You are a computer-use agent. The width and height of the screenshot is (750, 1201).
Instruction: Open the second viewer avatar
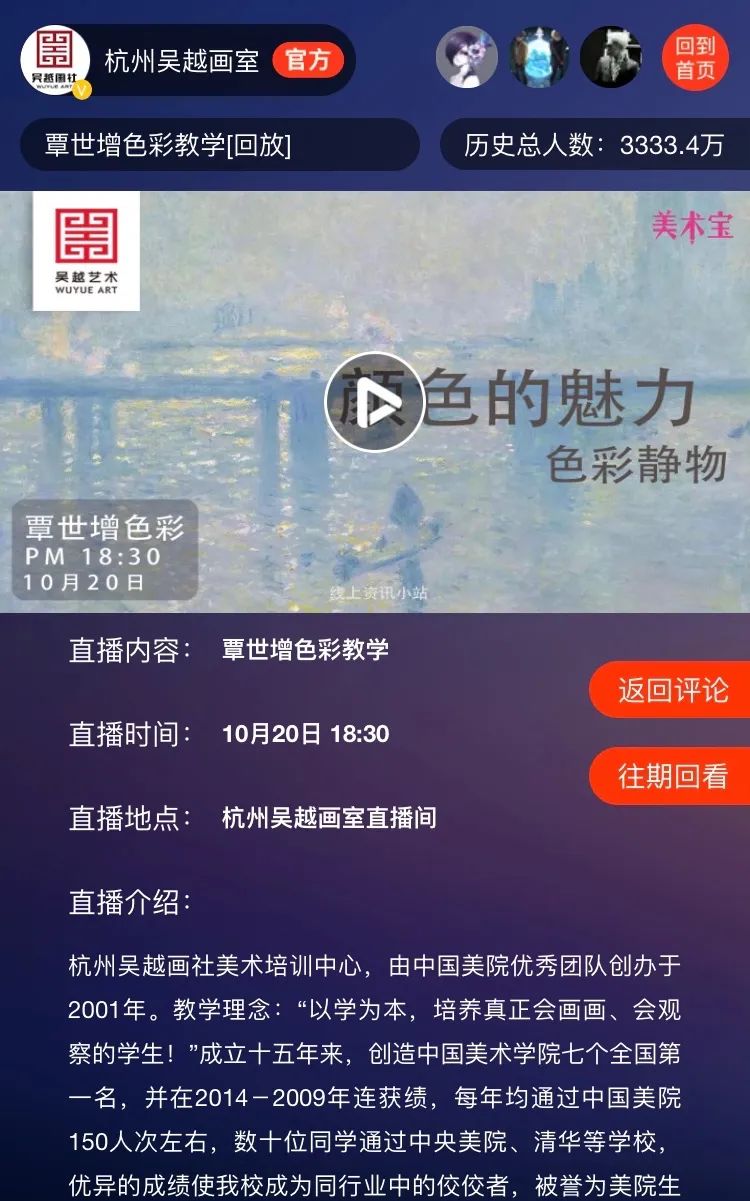tap(539, 58)
